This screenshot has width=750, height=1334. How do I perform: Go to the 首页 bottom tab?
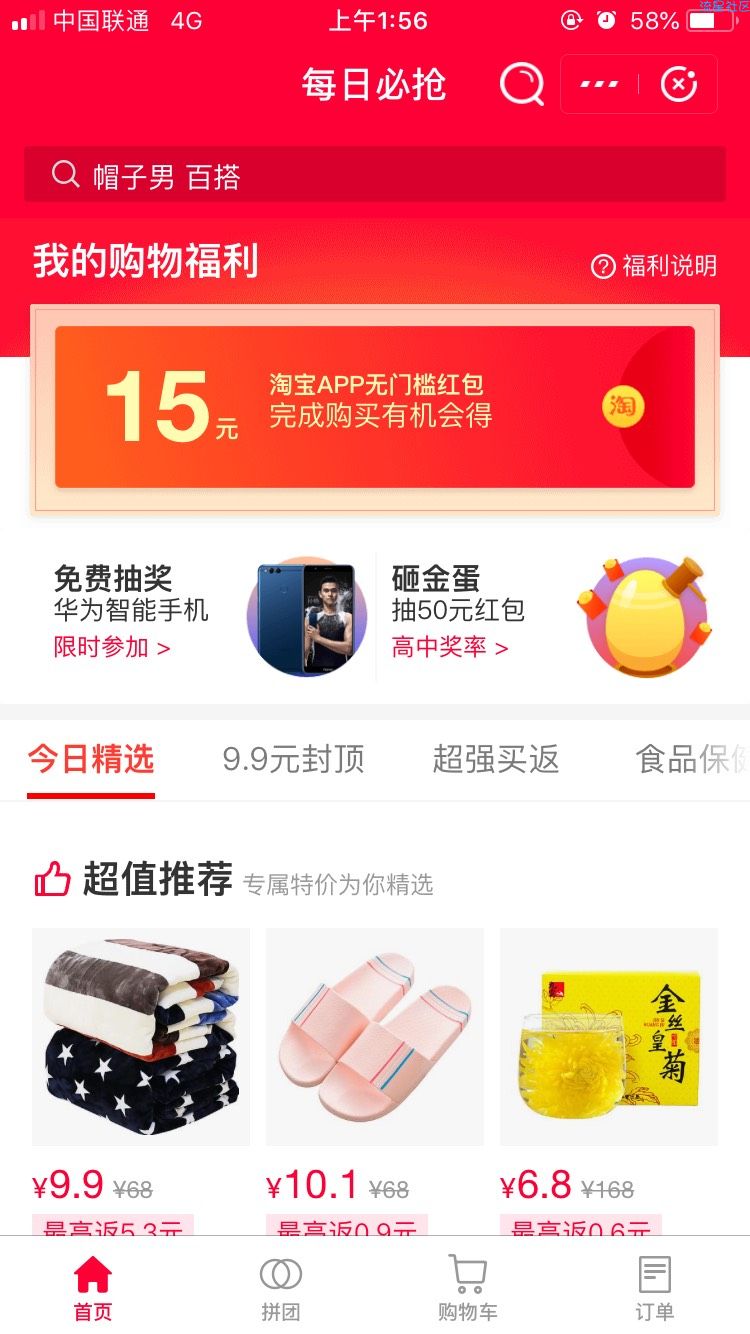pos(93,1287)
